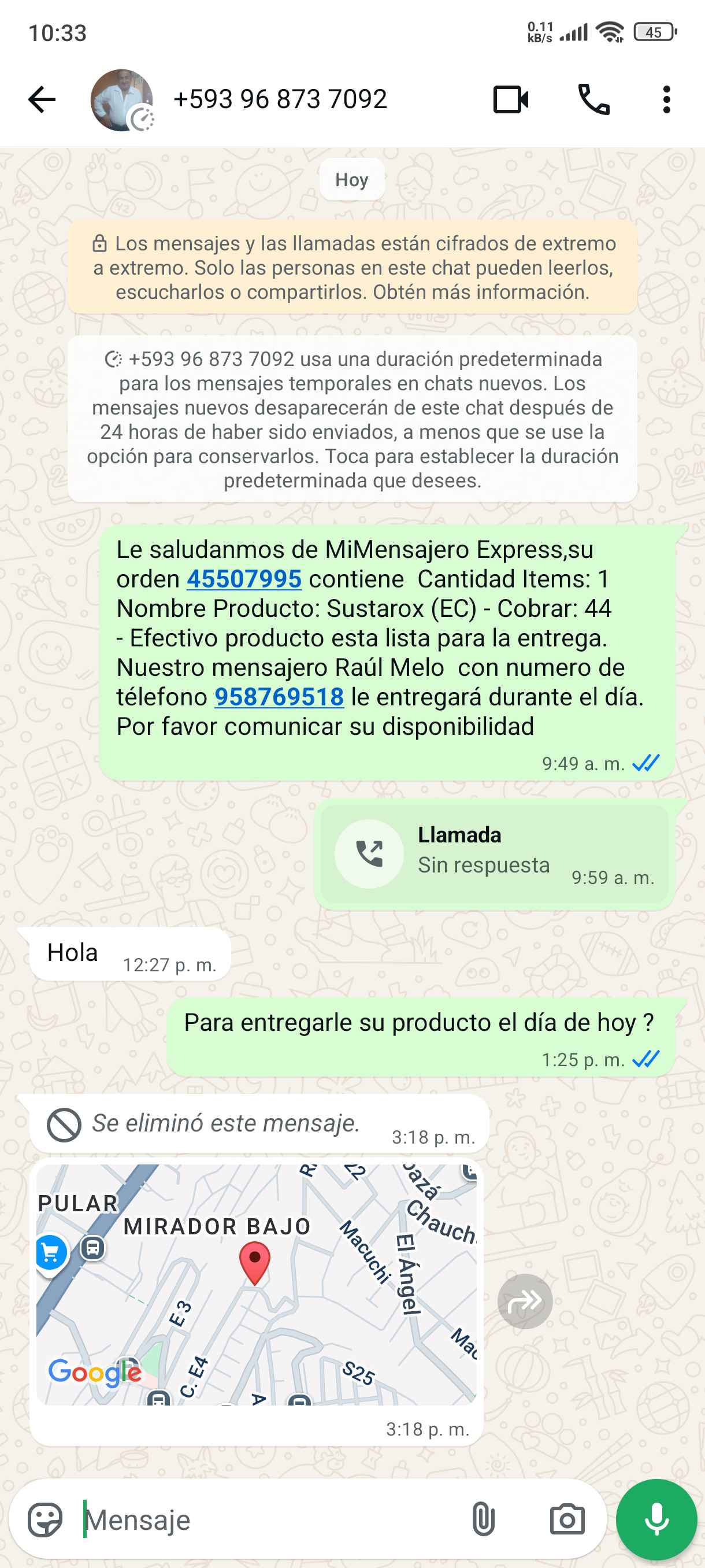
Task: Open the order number 45507995 link
Action: [244, 579]
